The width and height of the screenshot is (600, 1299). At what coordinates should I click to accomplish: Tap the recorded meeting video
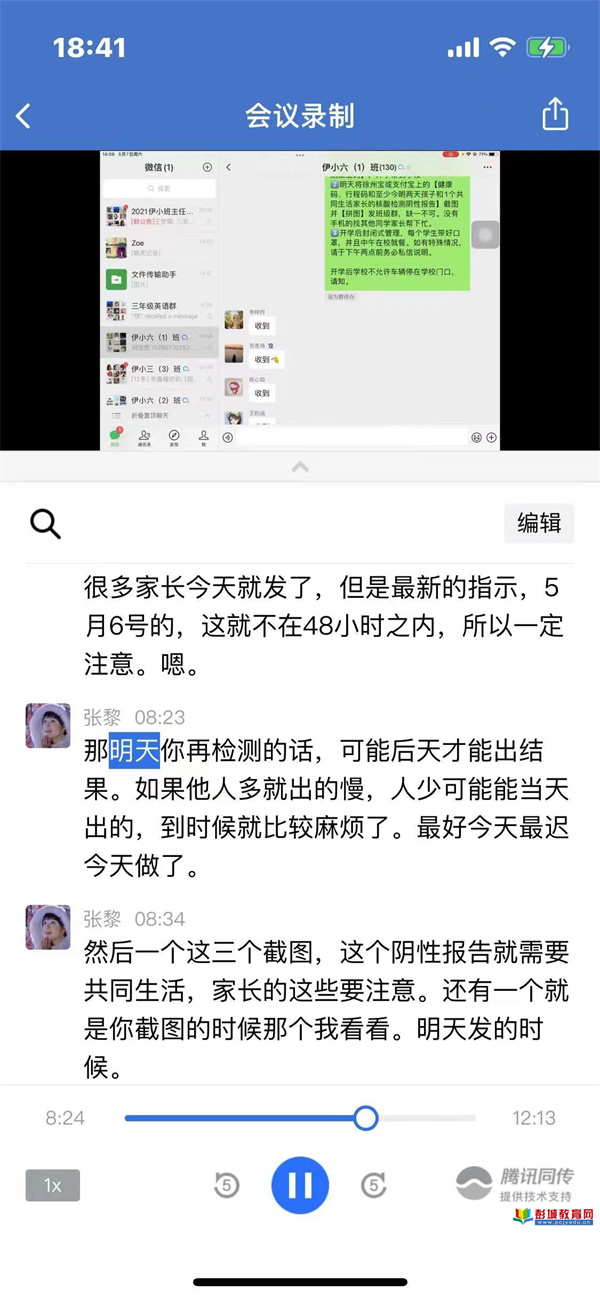[x=300, y=300]
